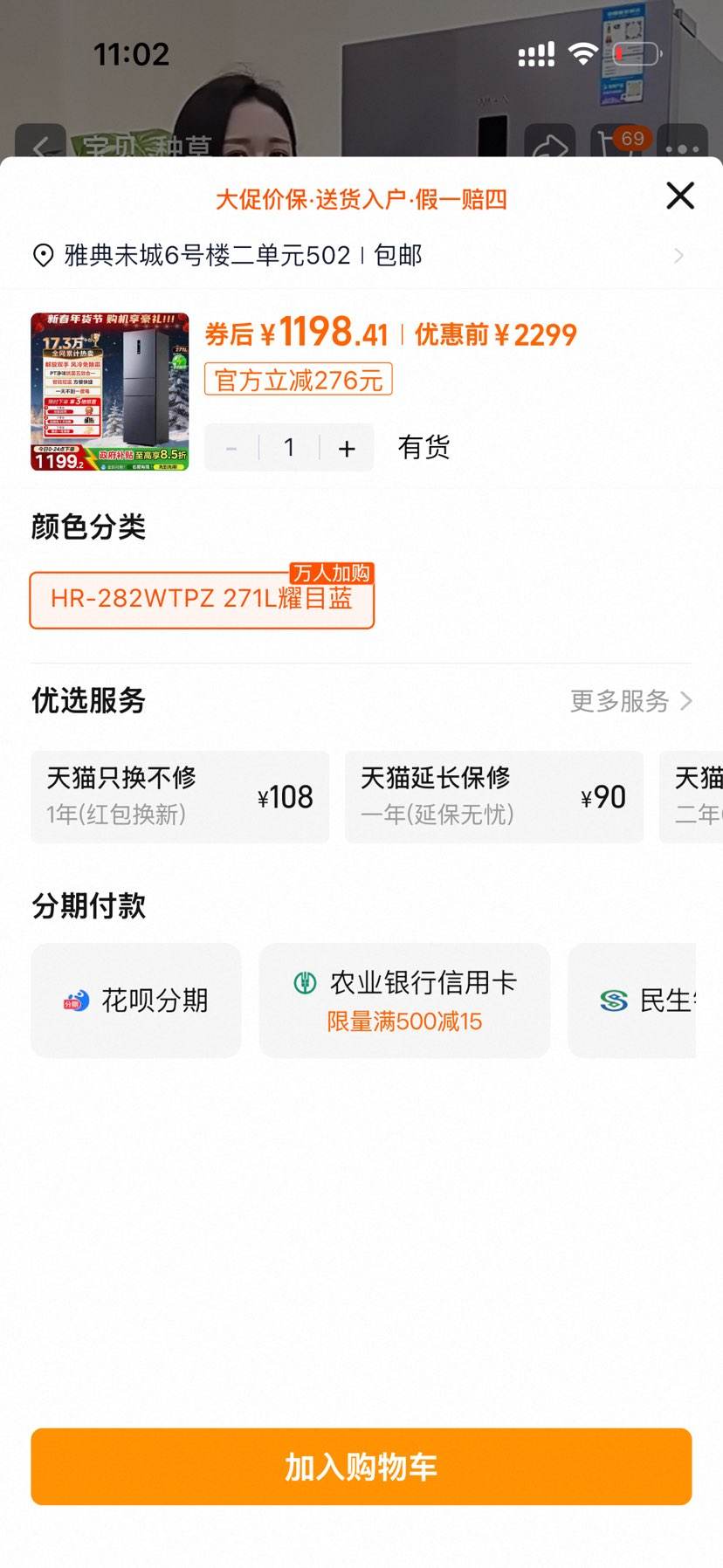Click the 官方立减276元 coupon tag
723x1568 pixels.
(298, 380)
